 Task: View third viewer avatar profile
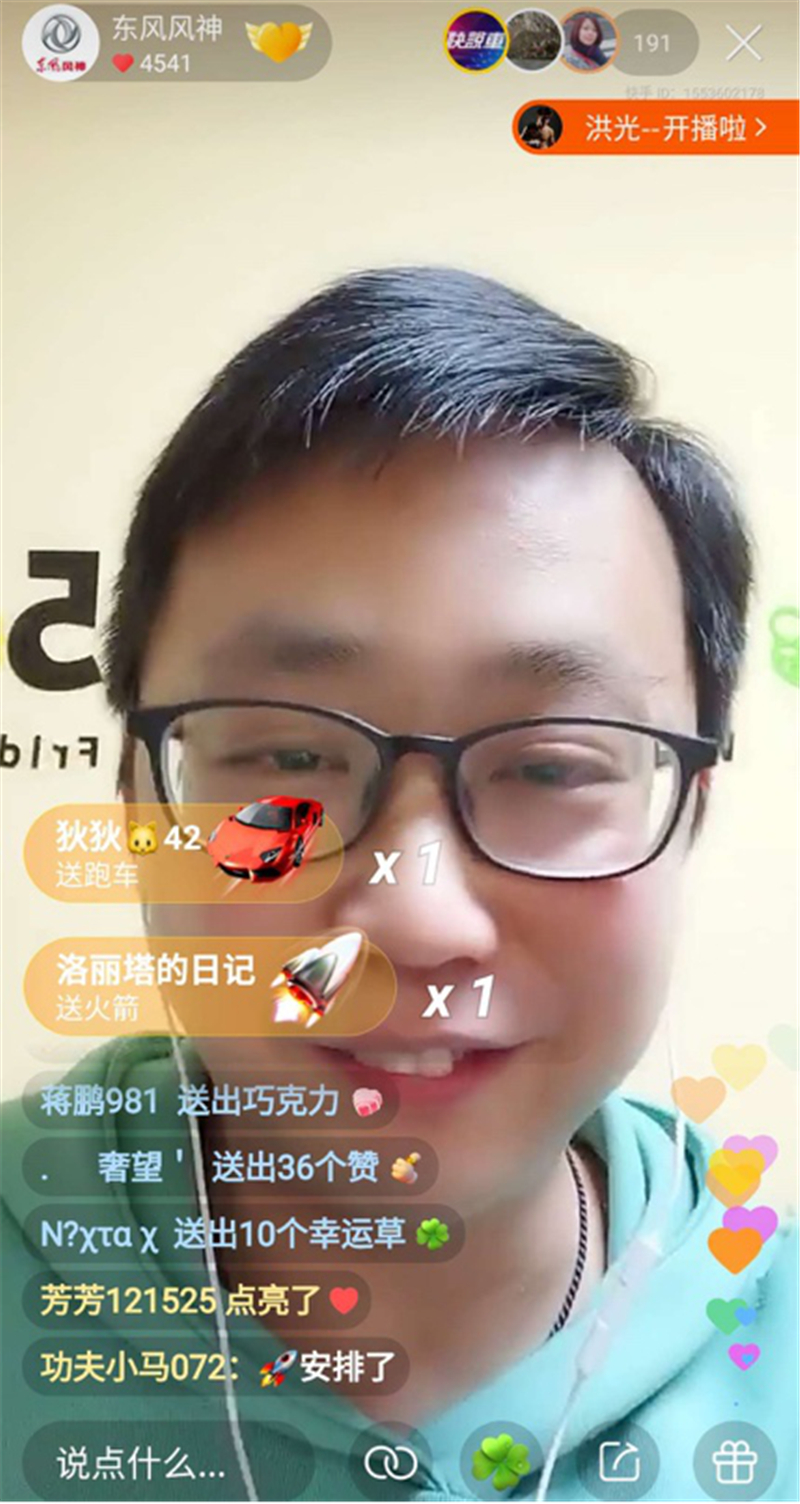(589, 41)
